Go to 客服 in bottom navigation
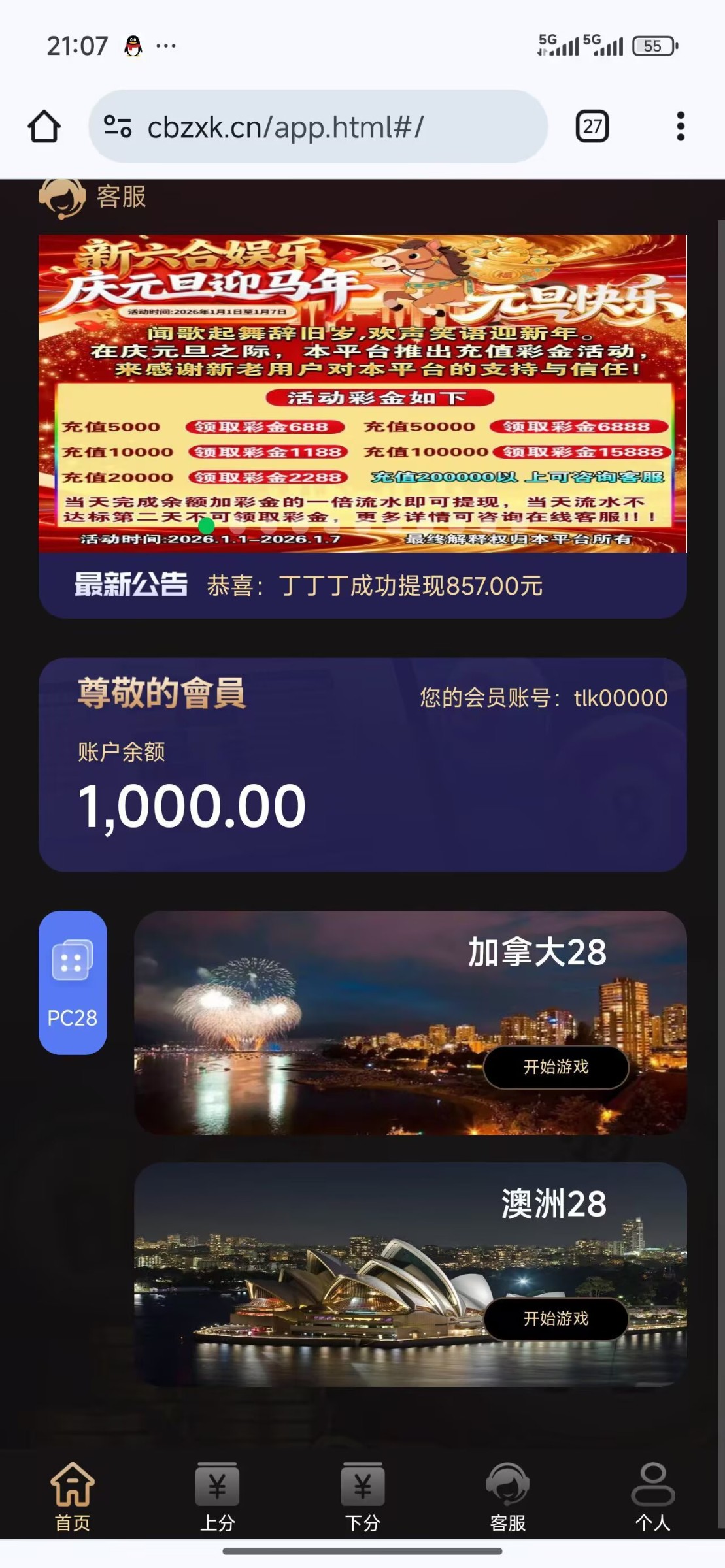 507,1497
